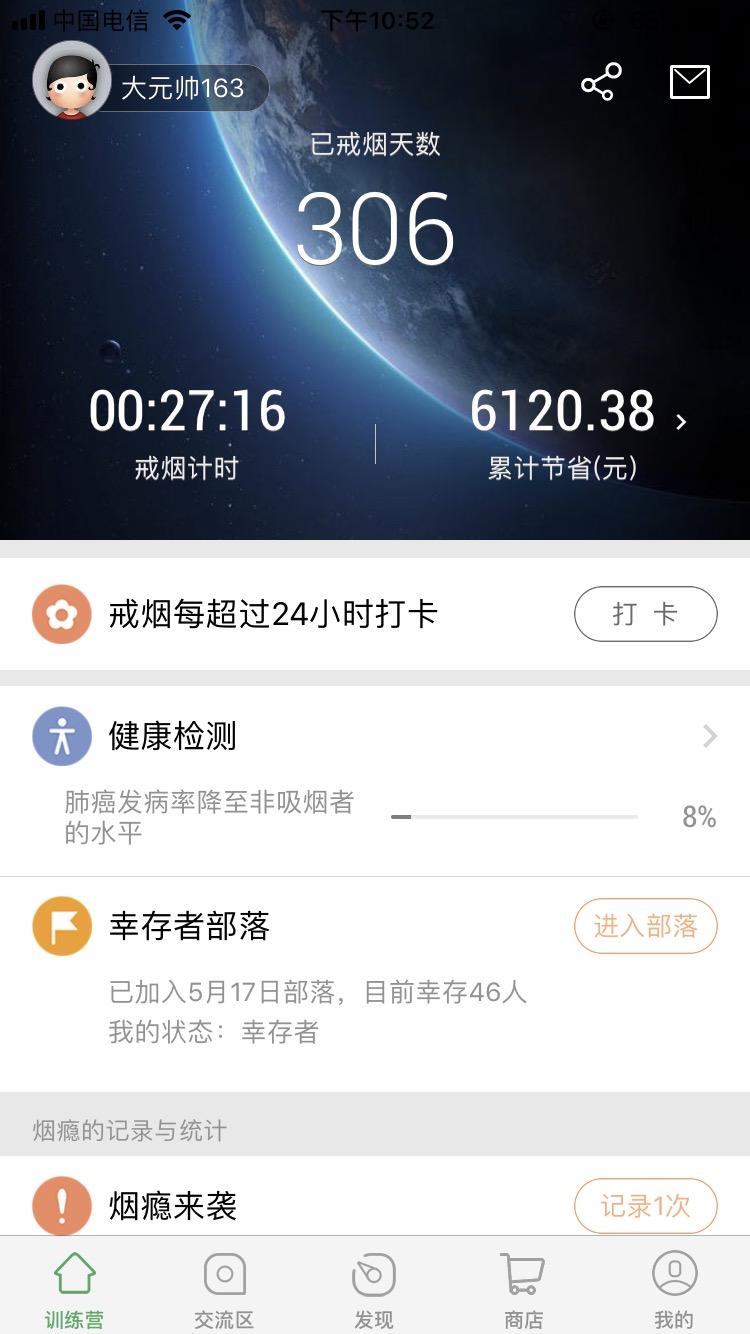
Task: Tap the 打卡 check-in button
Action: [x=645, y=614]
